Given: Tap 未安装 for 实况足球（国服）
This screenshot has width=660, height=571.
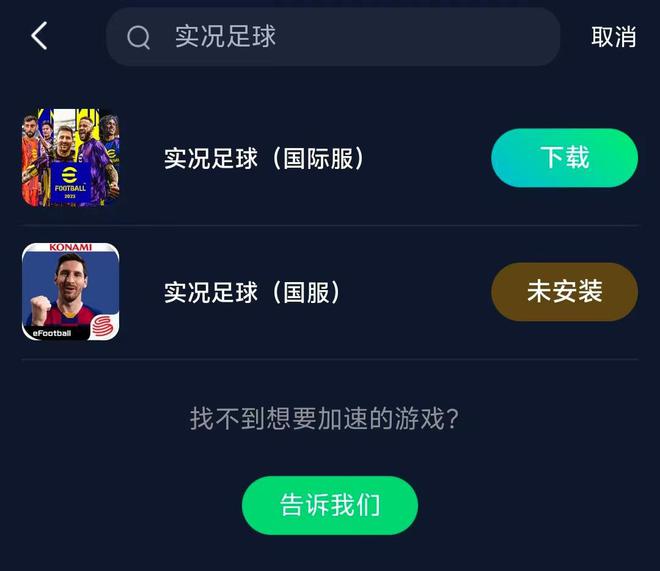Looking at the screenshot, I should click(564, 292).
